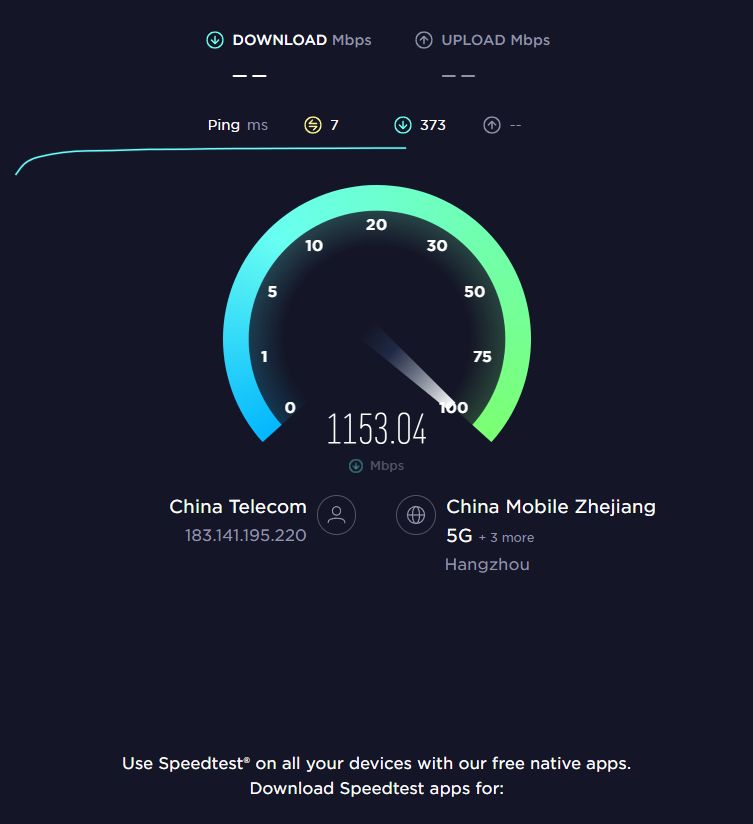The width and height of the screenshot is (753, 824).
Task: Open the China Mobile Zhejiang 5G server
Action: (550, 507)
